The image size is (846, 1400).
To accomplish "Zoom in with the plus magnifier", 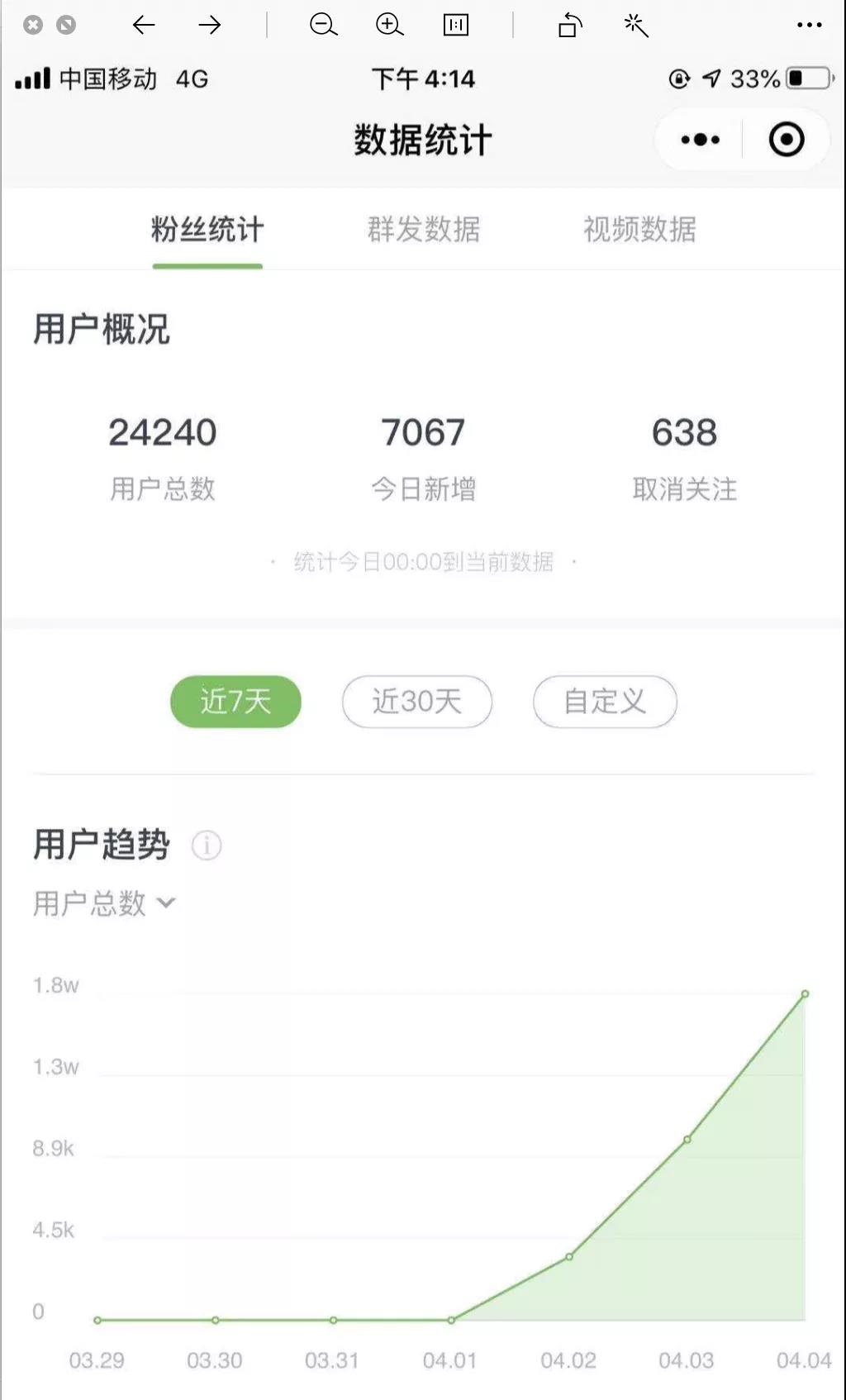I will [x=389, y=25].
